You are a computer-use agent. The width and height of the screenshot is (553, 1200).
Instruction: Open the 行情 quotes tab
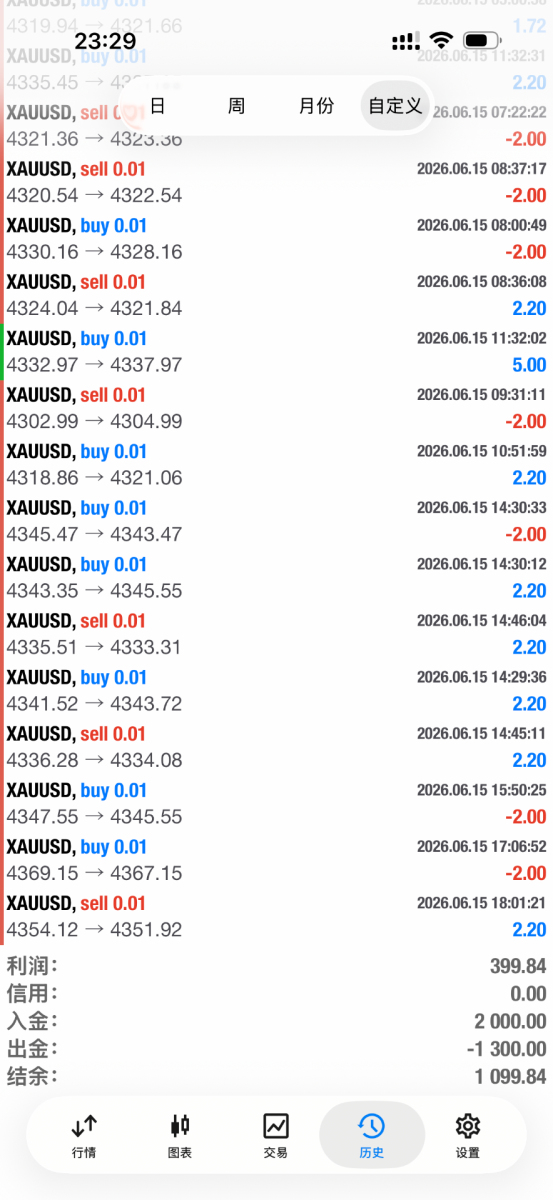(85, 1136)
